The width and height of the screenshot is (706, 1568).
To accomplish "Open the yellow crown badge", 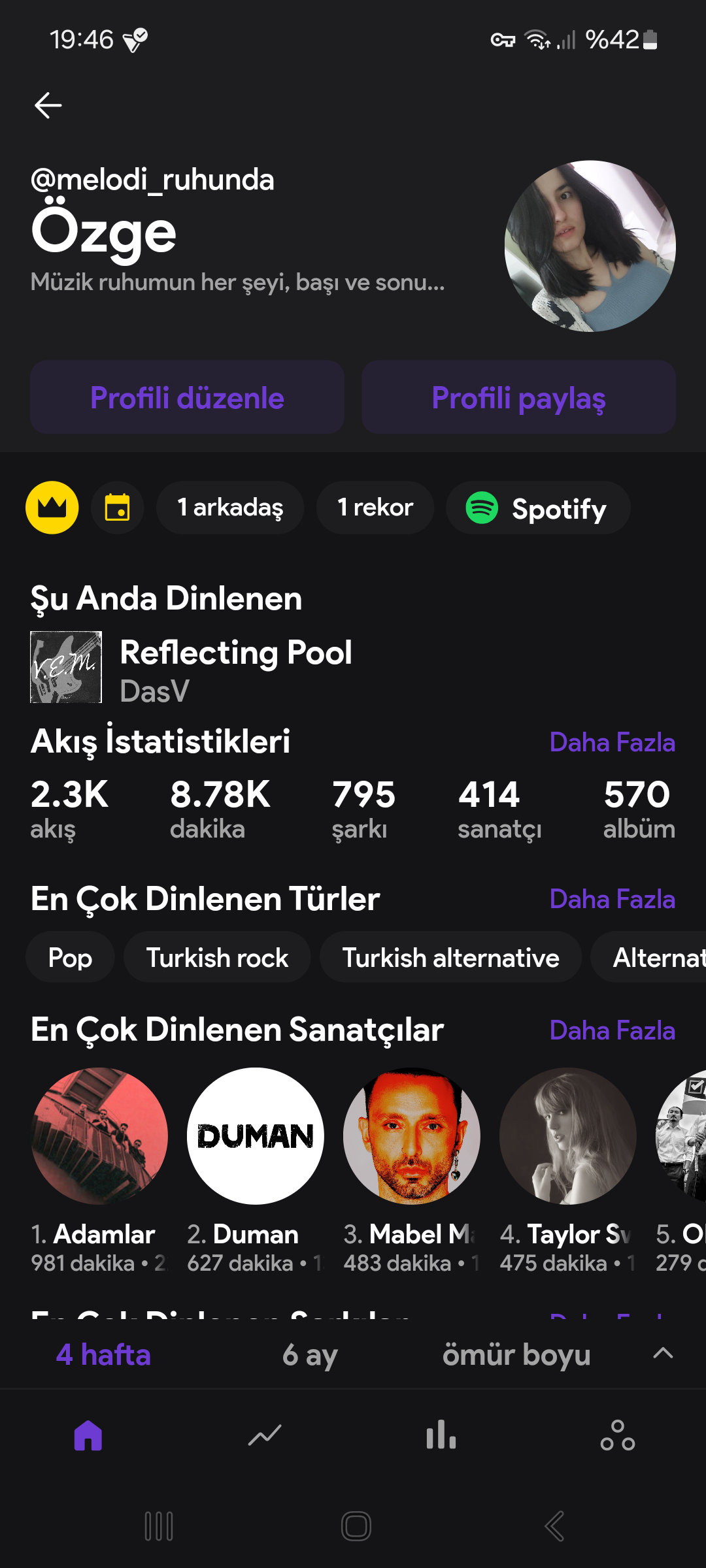I will [x=52, y=508].
